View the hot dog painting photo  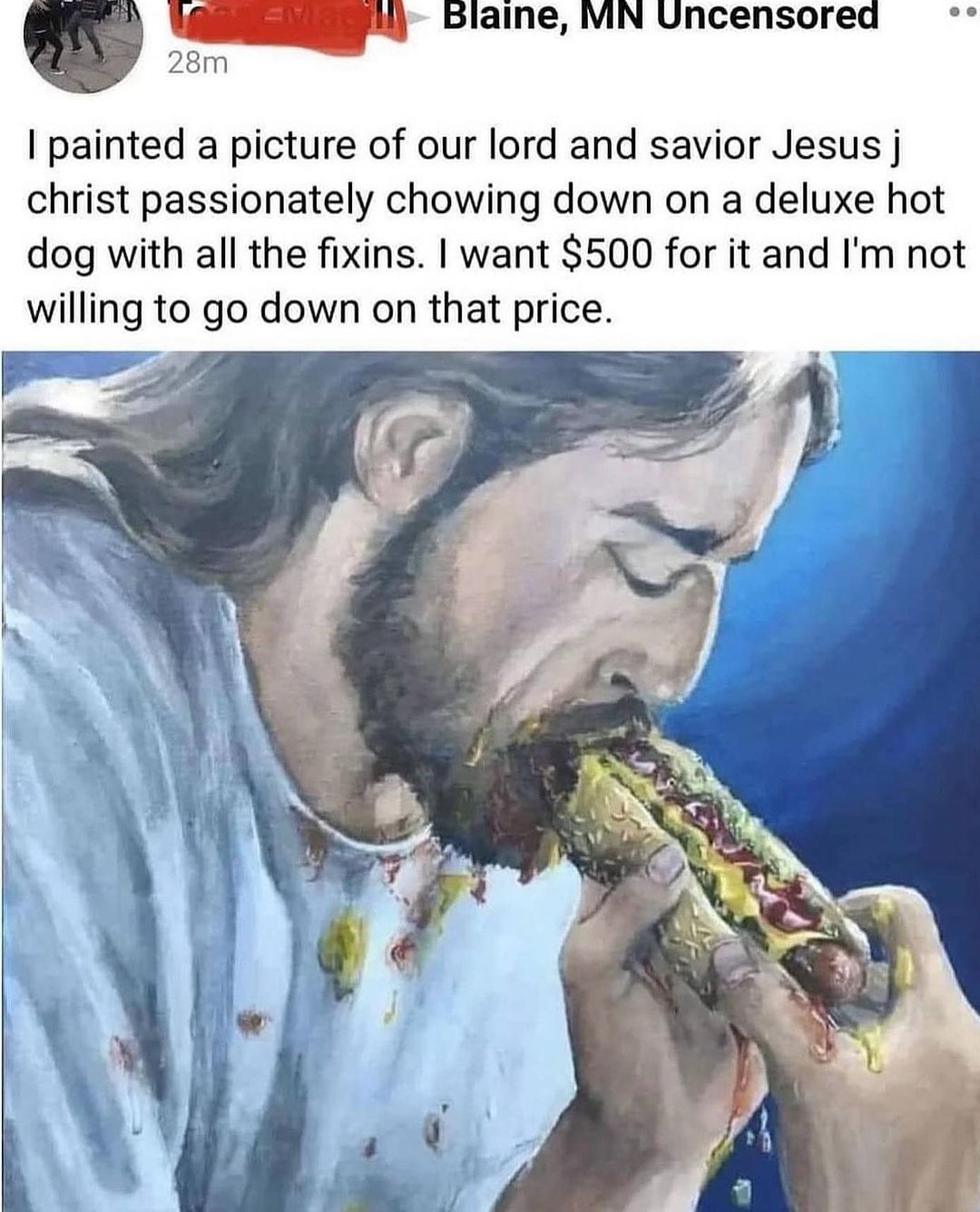490,780
